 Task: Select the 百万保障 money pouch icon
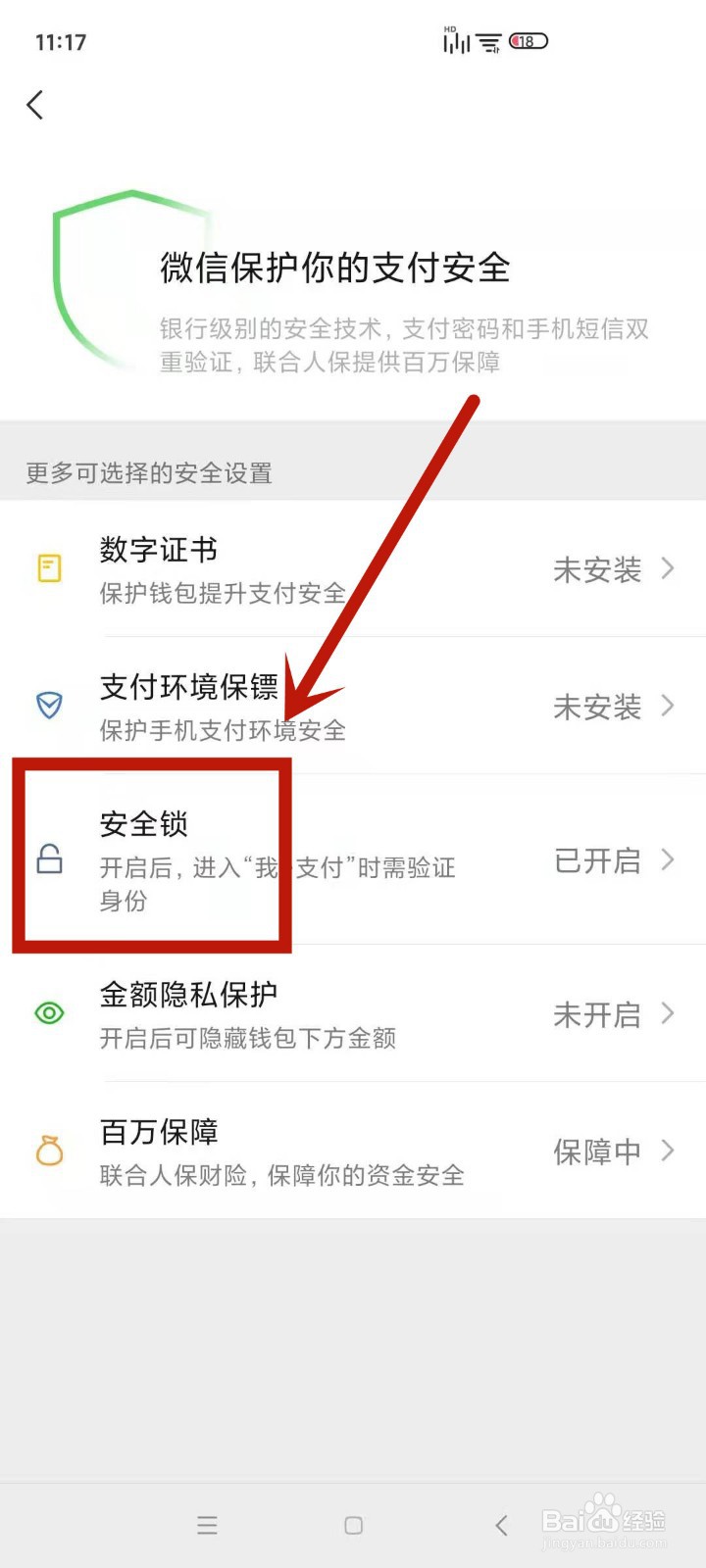48,1151
